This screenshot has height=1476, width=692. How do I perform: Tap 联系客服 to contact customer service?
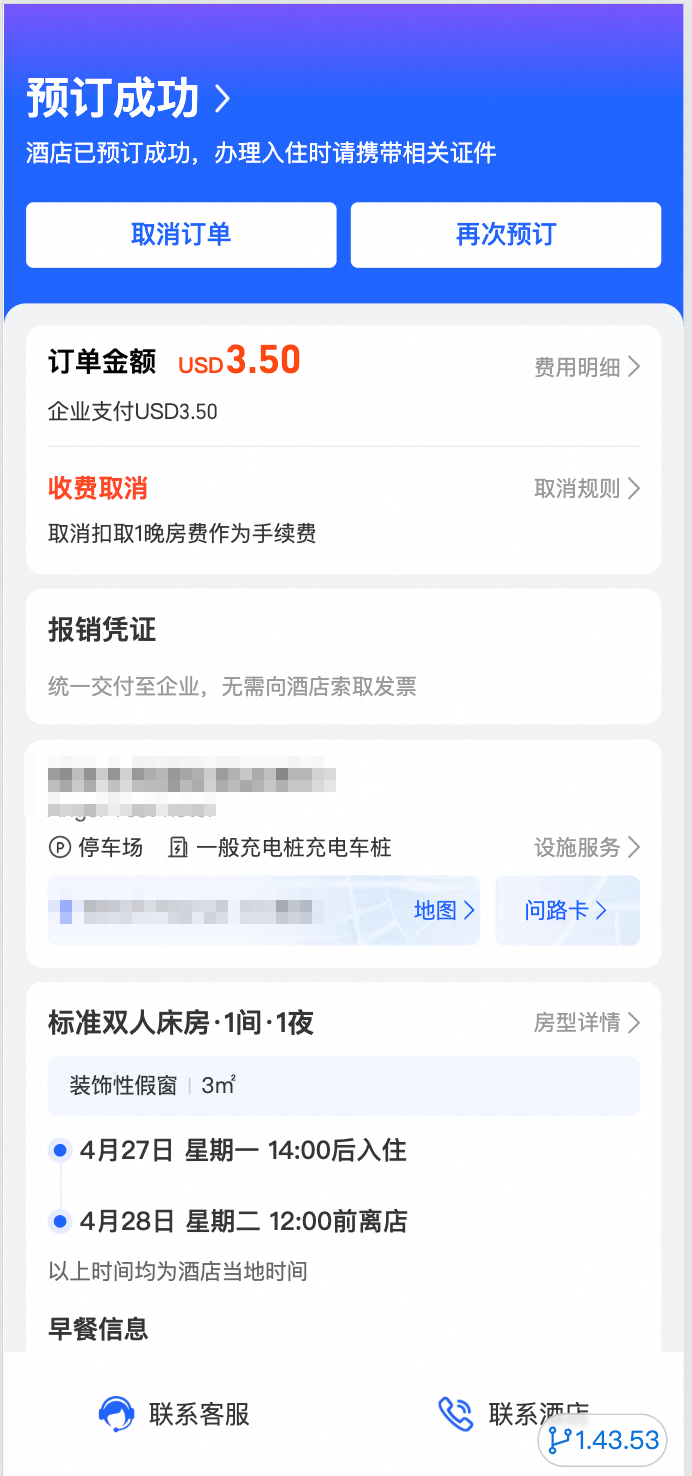tap(175, 1414)
